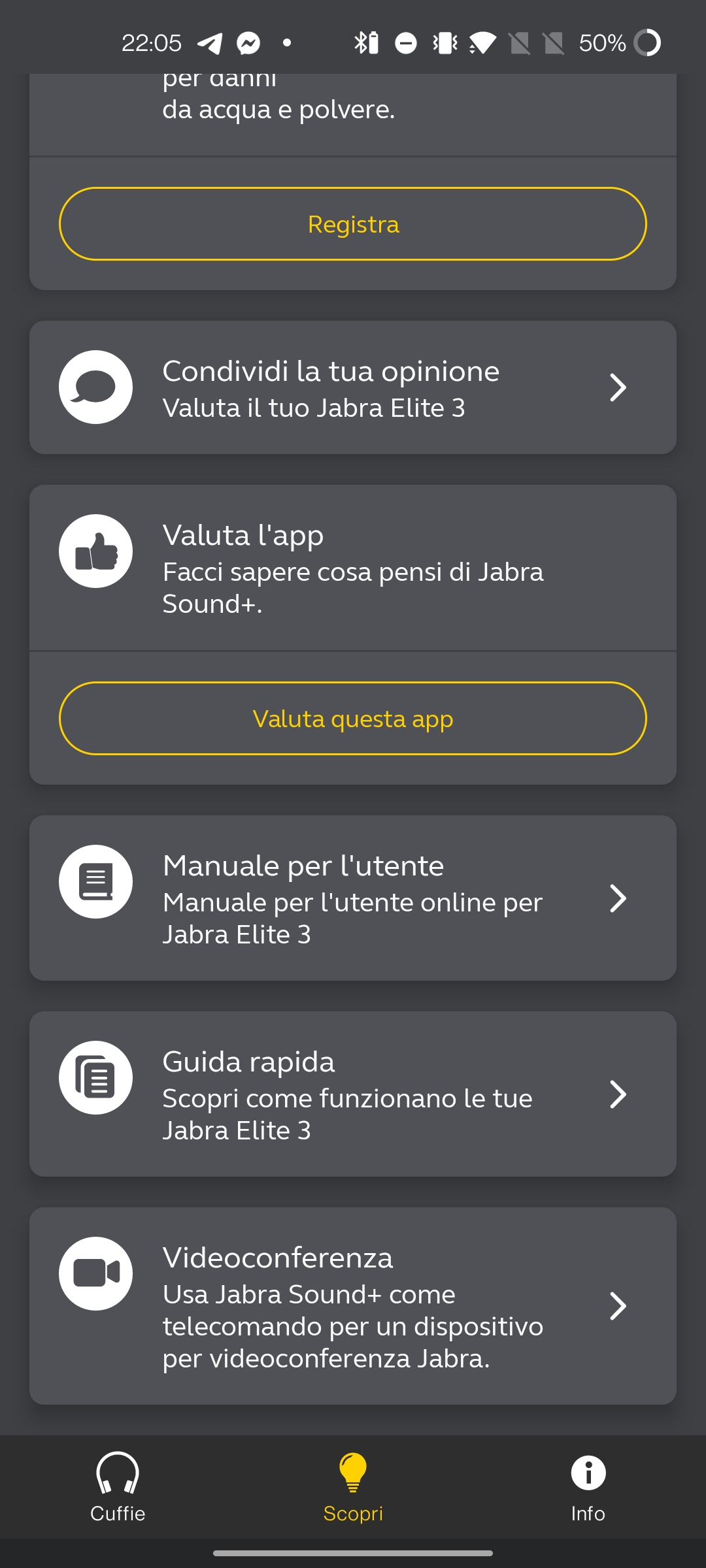Open the Videoconferenza option
The width and height of the screenshot is (706, 1568).
(353, 1305)
